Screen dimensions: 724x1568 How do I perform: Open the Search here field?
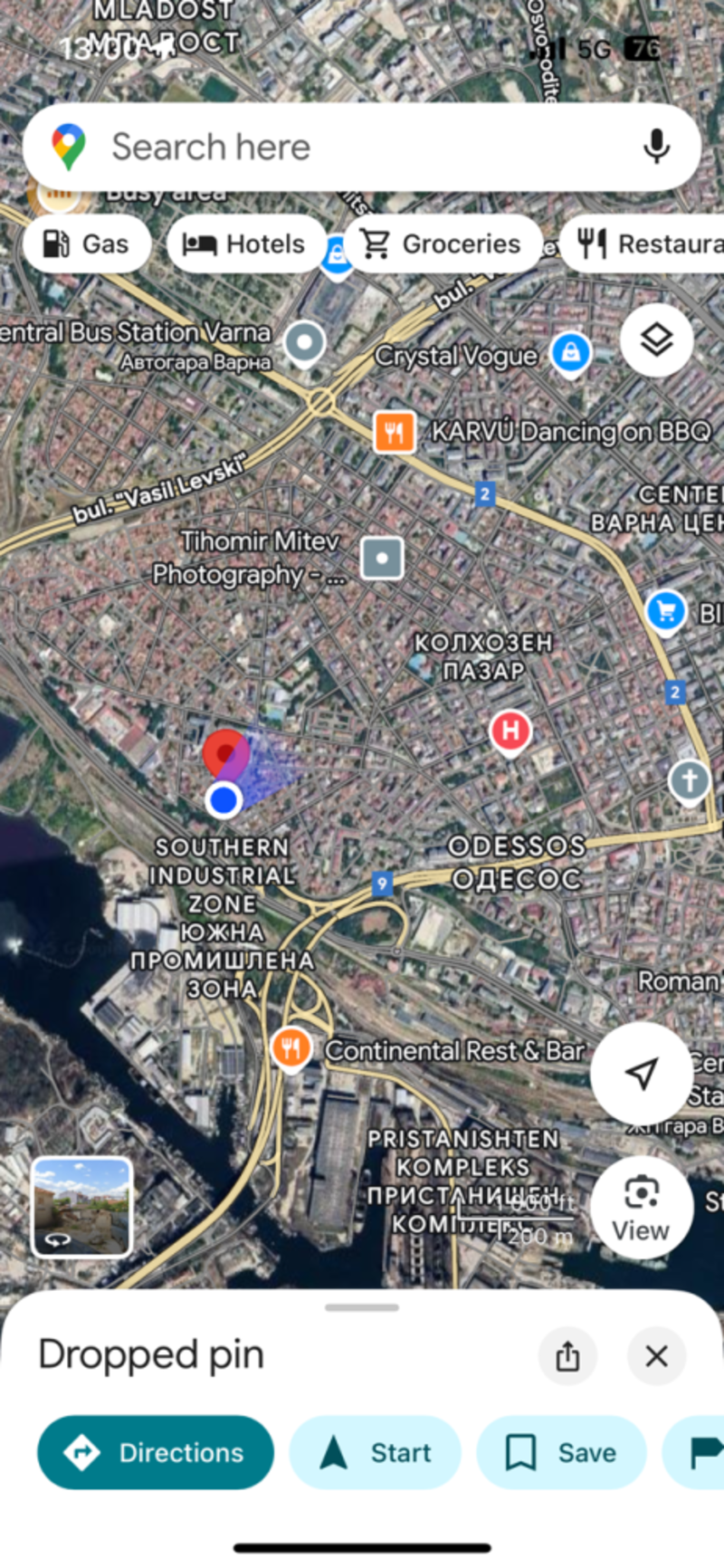click(x=362, y=147)
